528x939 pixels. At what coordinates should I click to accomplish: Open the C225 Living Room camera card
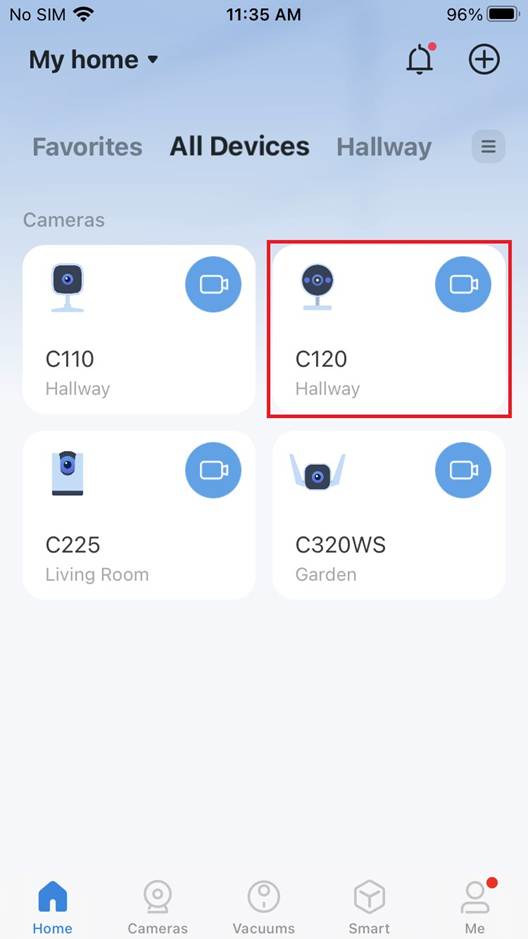click(139, 515)
